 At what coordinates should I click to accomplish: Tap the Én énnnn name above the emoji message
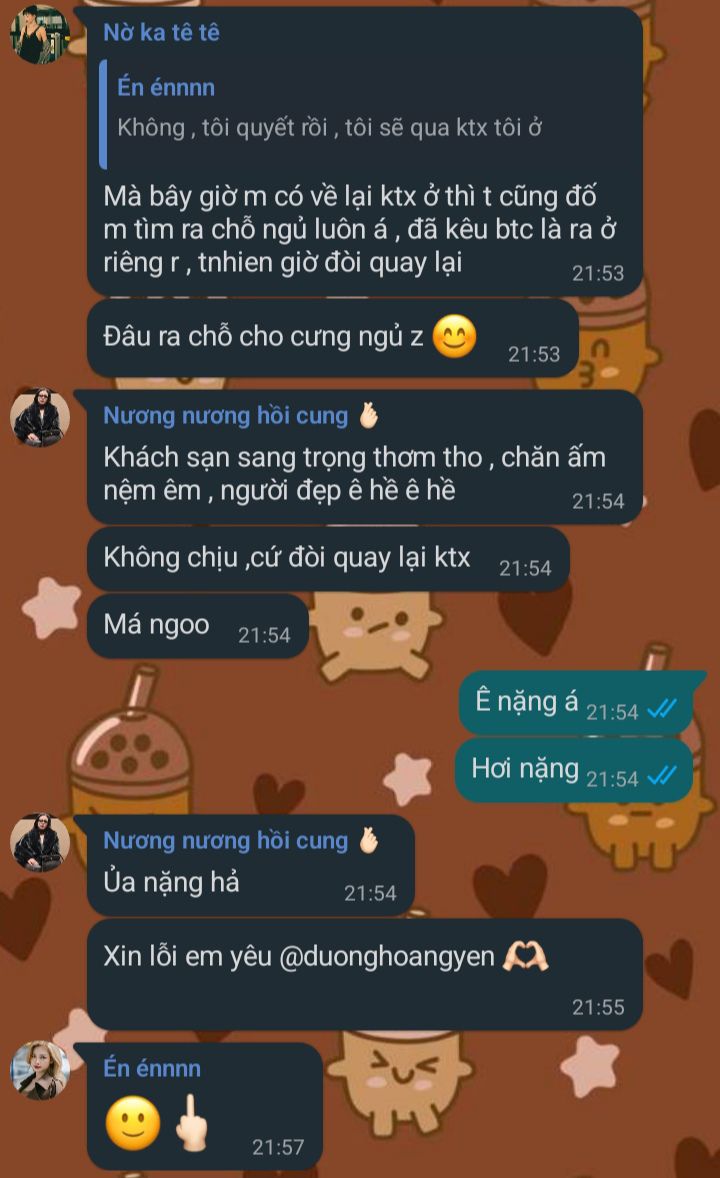point(152,1068)
